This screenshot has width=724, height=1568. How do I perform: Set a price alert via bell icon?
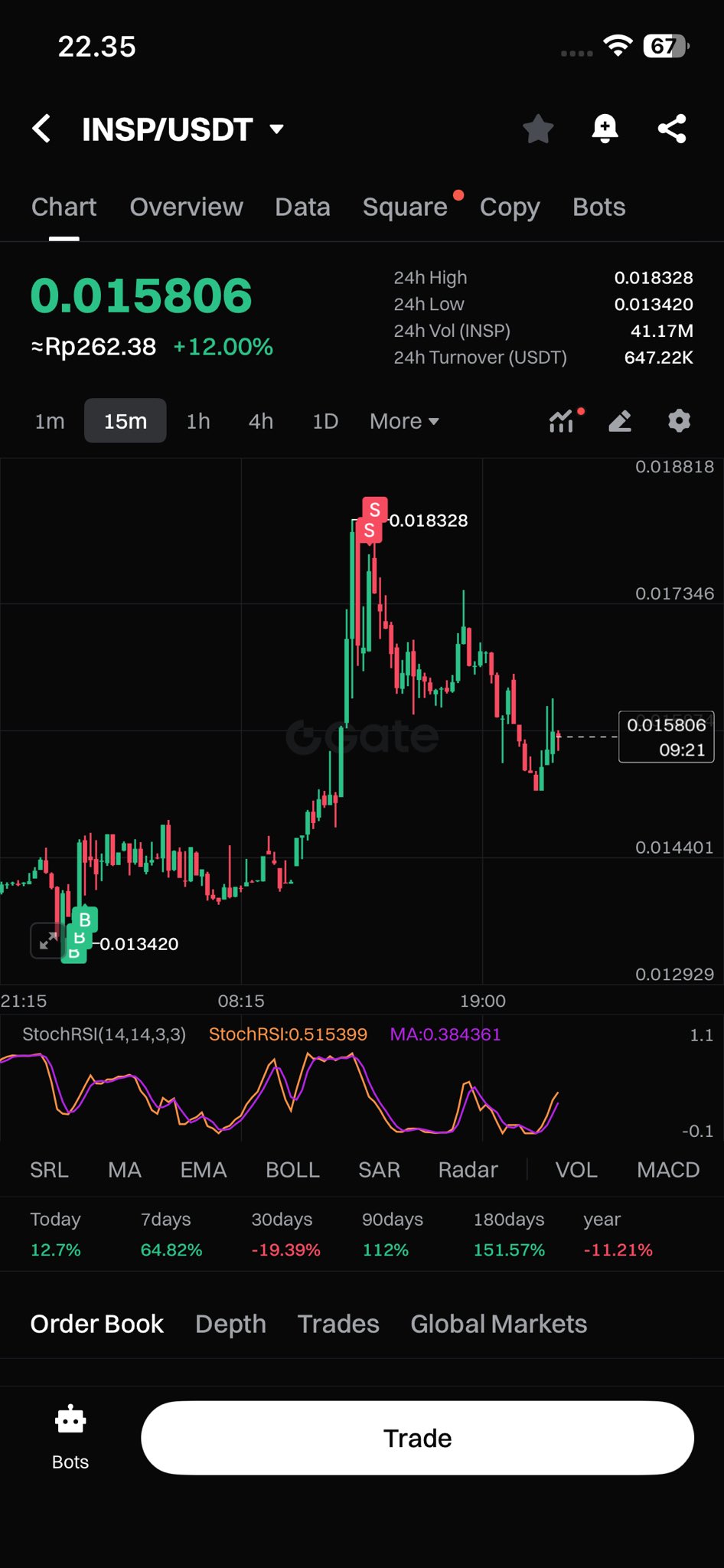point(605,129)
